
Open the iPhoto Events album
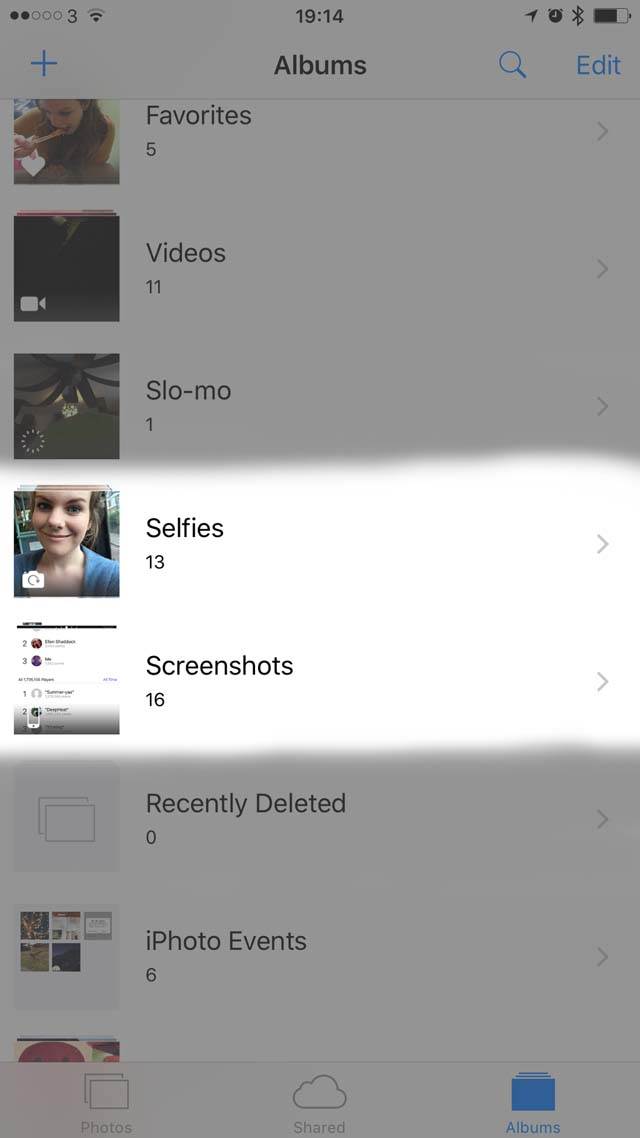coord(320,956)
